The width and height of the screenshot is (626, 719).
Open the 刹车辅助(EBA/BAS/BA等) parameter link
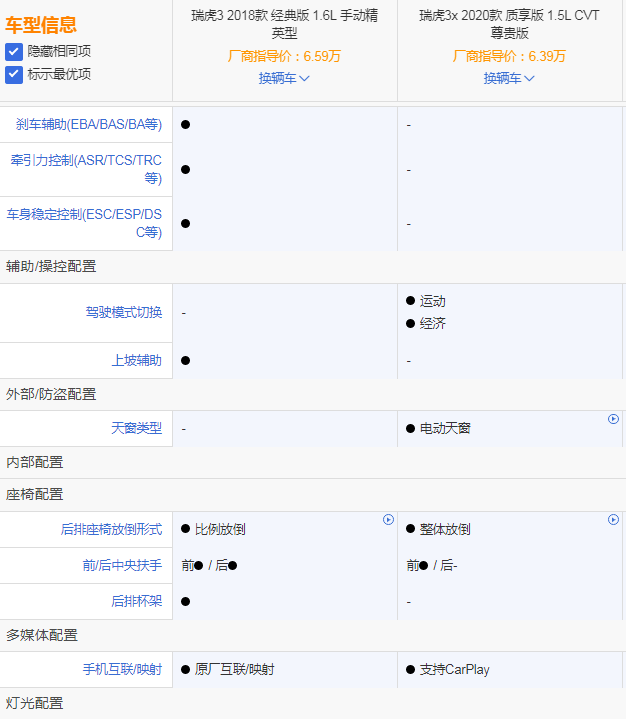click(88, 125)
